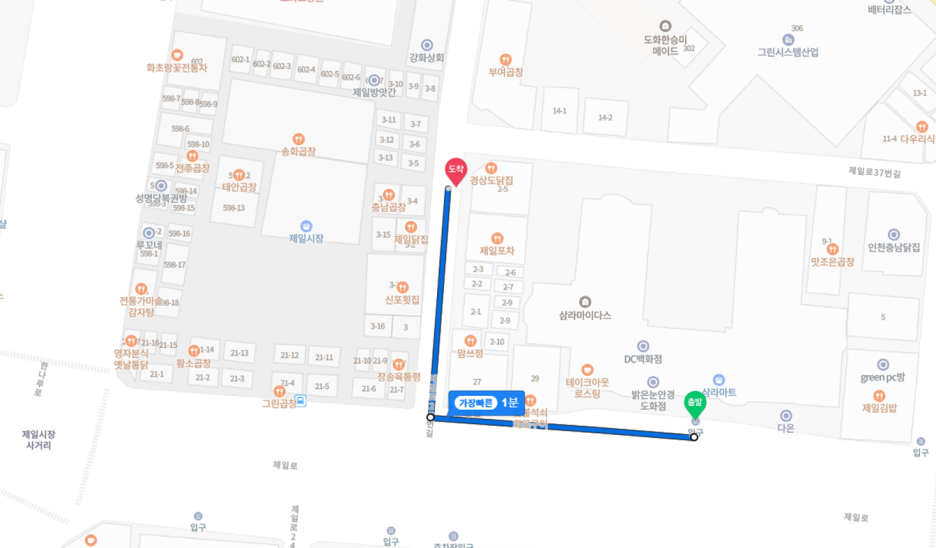936x548 pixels.
Task: Open the 인천충남닭집 marker
Action: point(893,235)
